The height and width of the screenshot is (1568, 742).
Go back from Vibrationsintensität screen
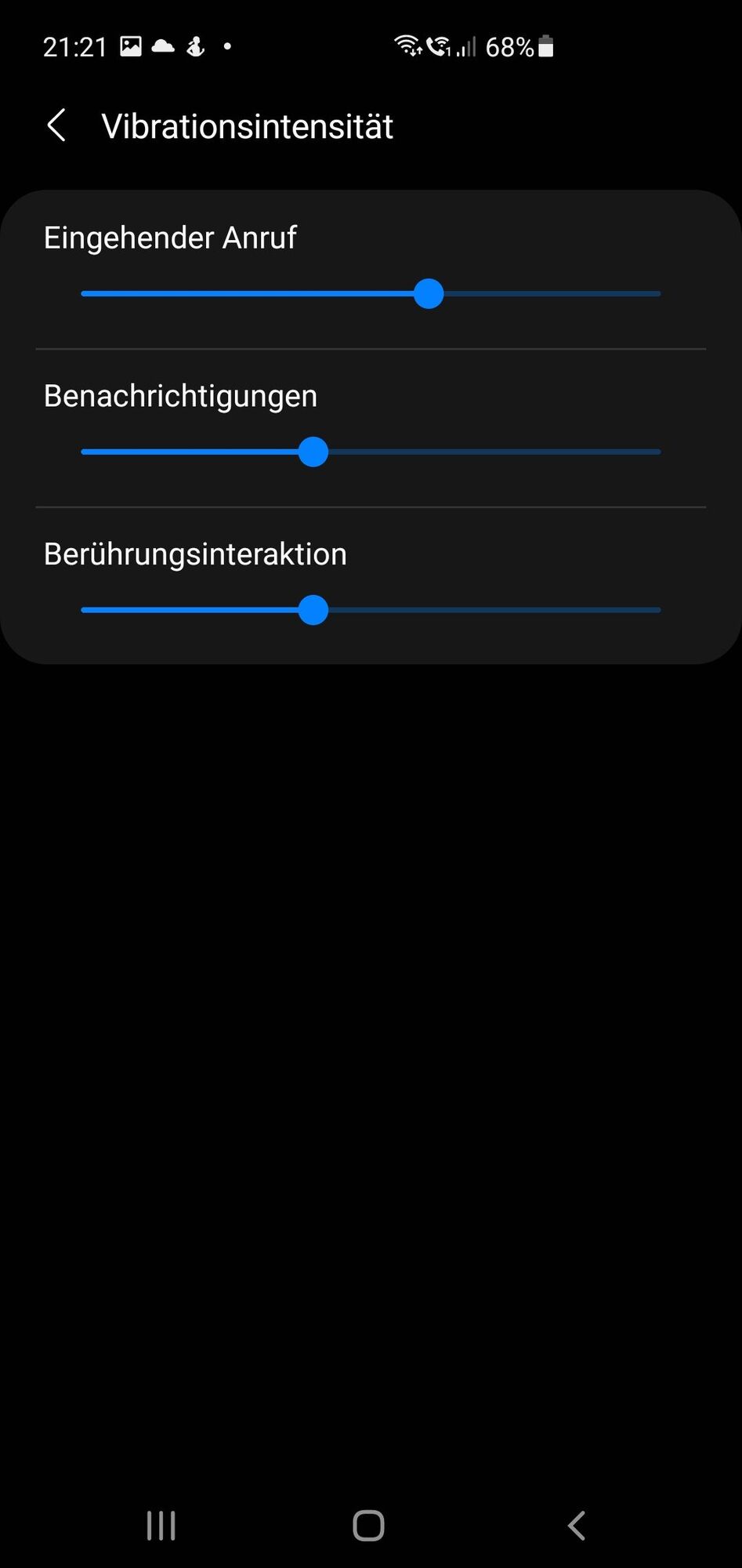coord(56,125)
